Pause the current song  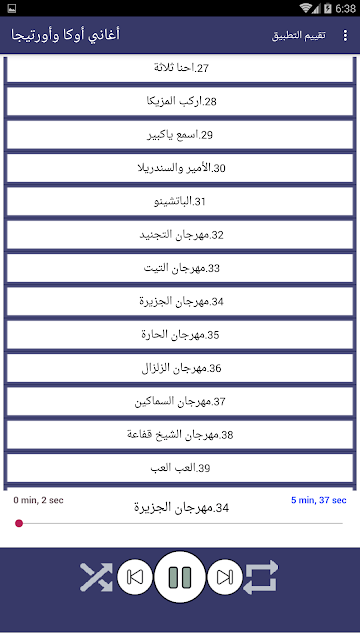[x=180, y=577]
